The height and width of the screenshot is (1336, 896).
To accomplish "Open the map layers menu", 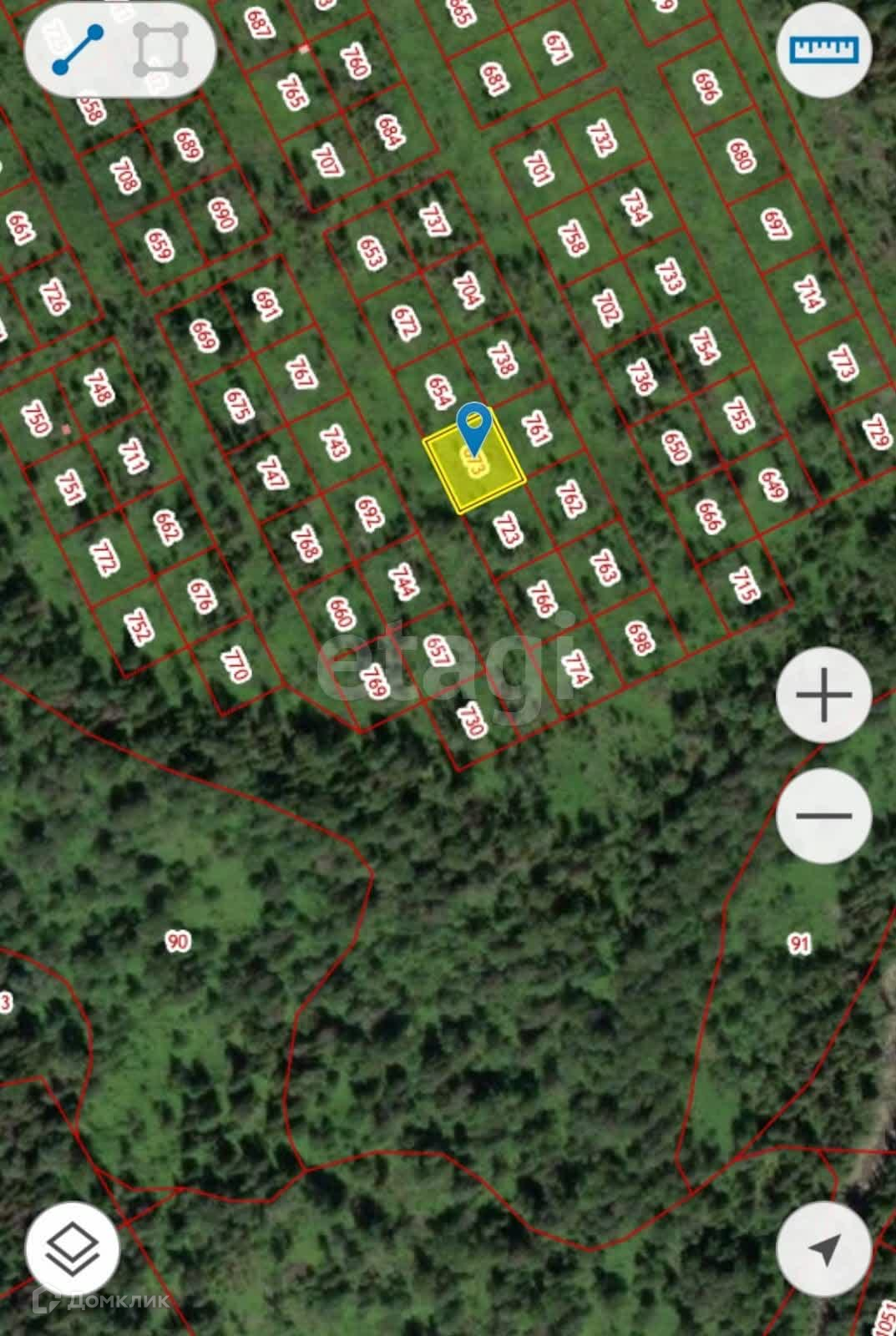I will tap(73, 1249).
